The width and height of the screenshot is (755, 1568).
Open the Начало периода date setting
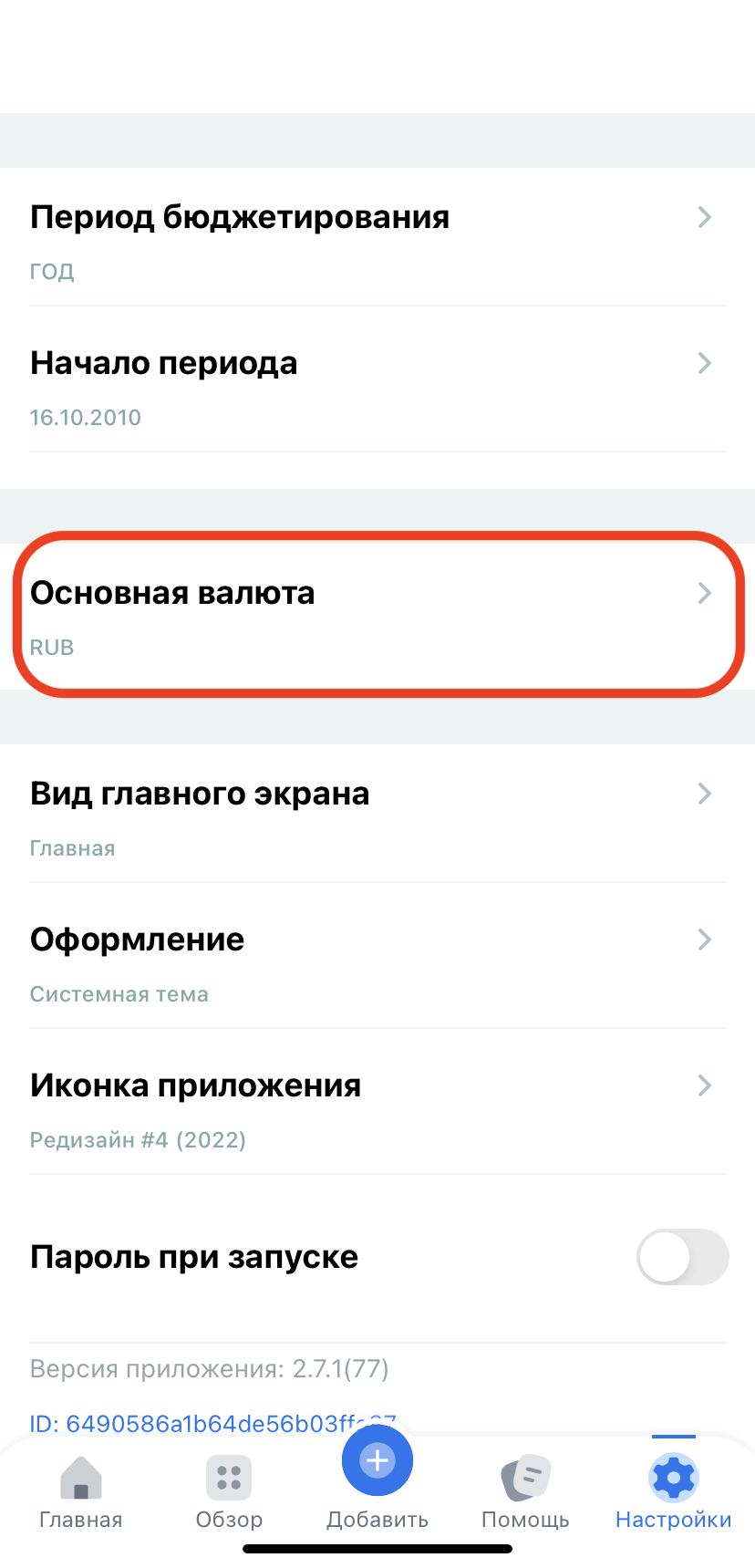tap(377, 385)
